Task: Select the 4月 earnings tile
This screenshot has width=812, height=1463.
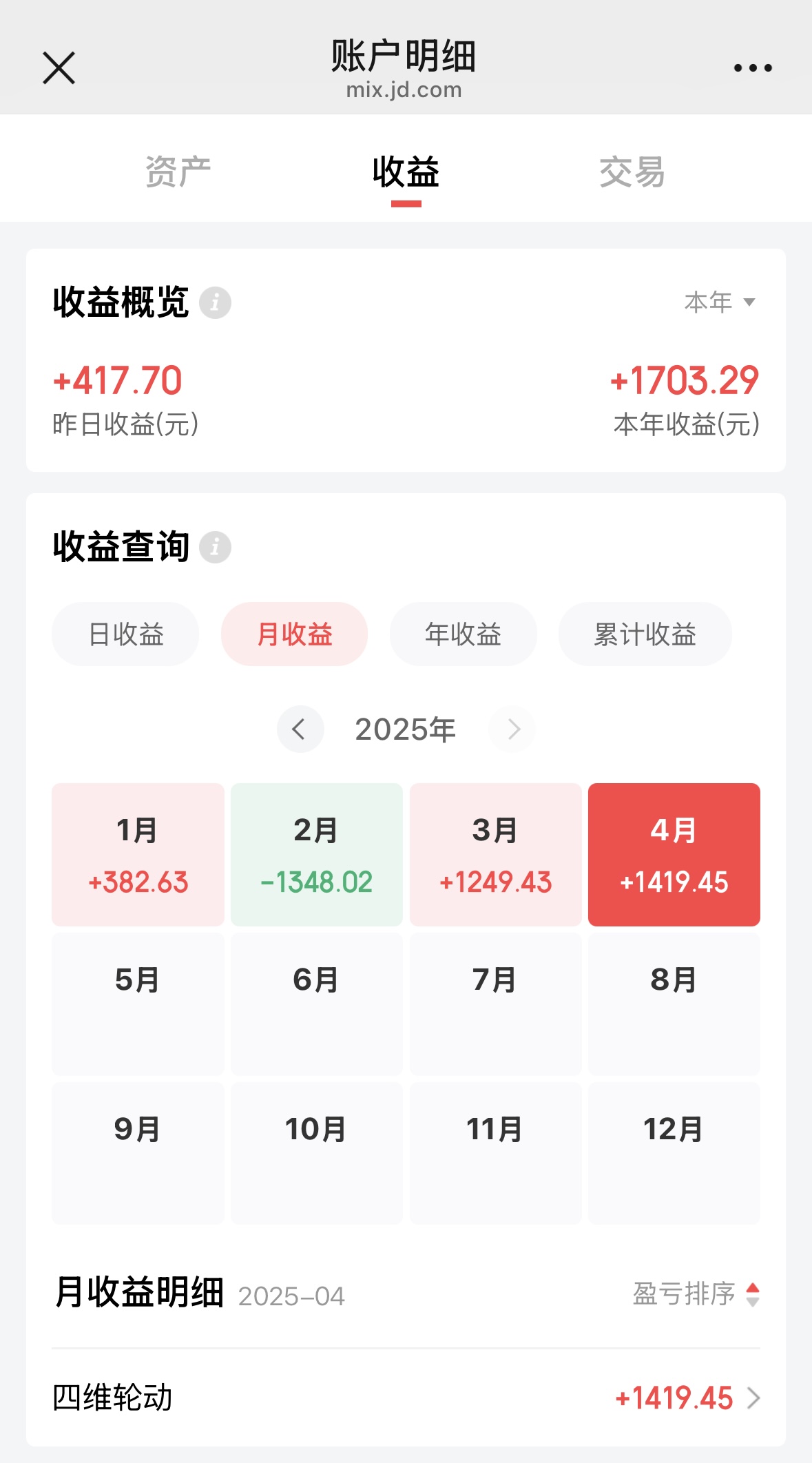Action: (x=674, y=854)
